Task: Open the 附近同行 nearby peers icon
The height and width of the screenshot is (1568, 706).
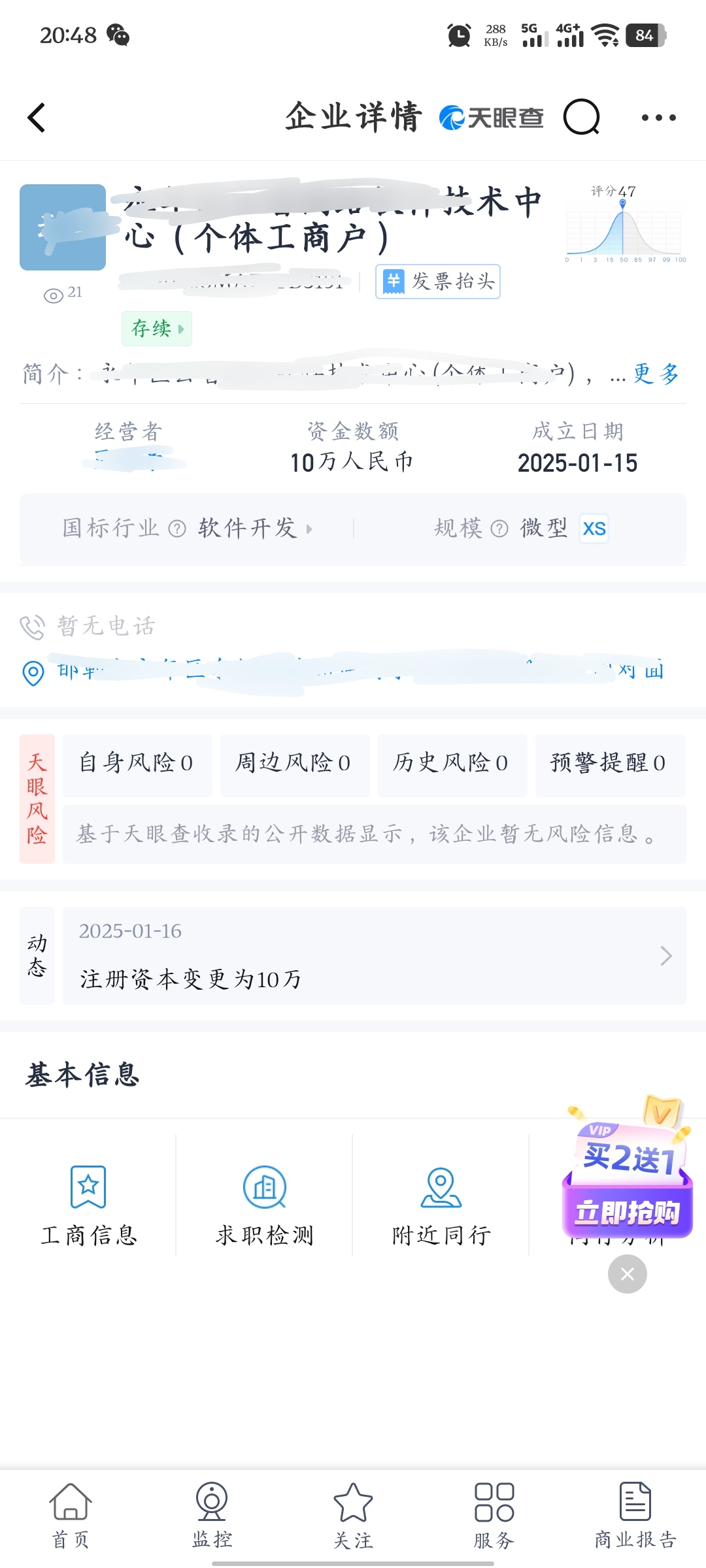Action: click(x=441, y=1188)
